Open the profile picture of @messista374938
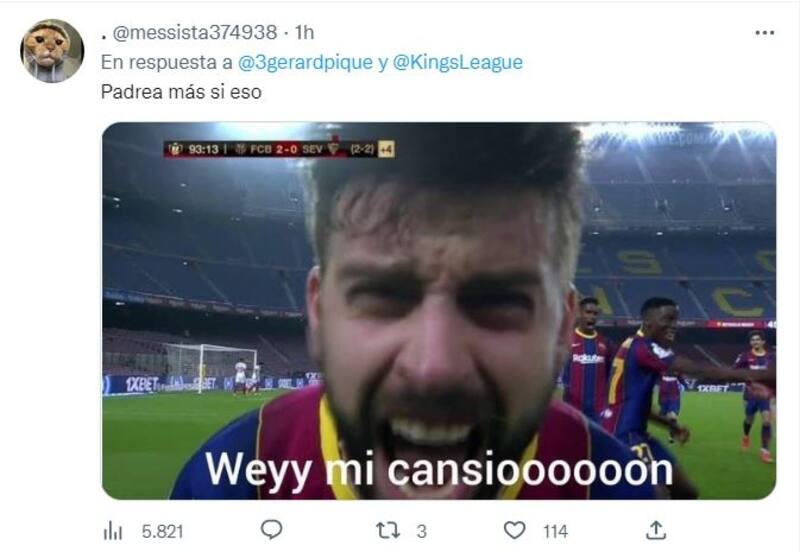Screen dimensions: 800x552 [x=52, y=50]
